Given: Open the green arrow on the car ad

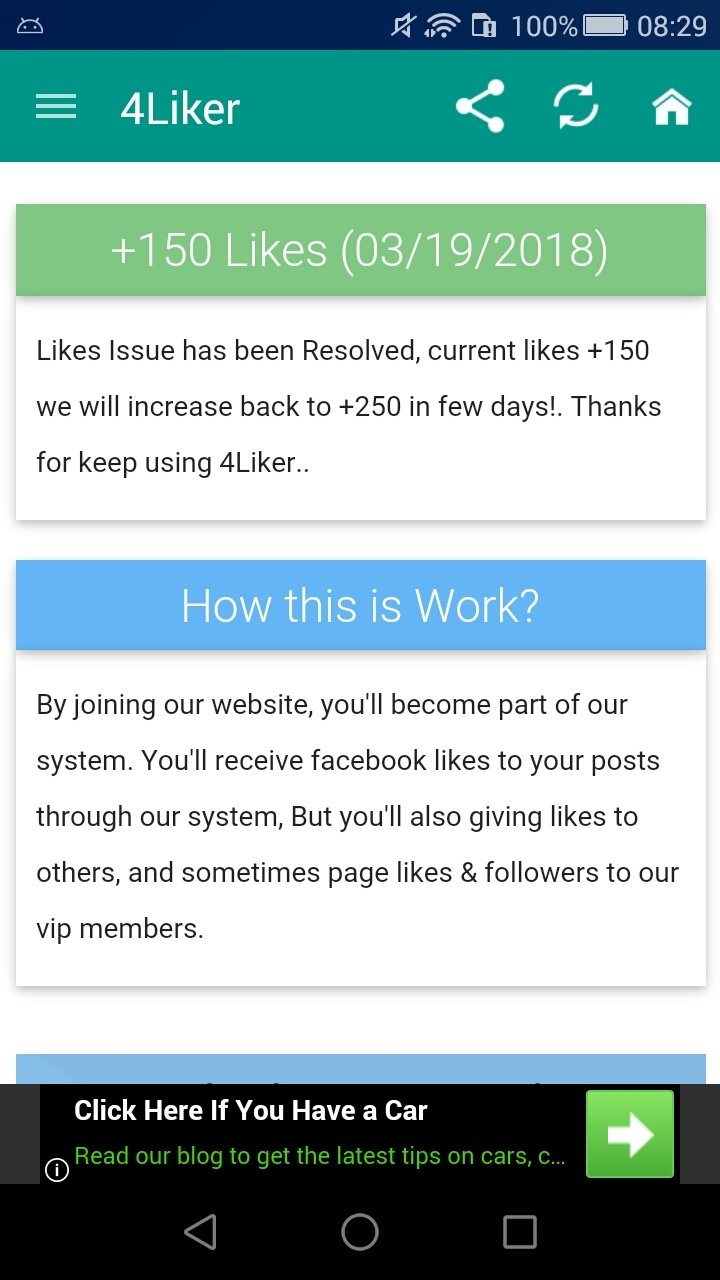Looking at the screenshot, I should pyautogui.click(x=629, y=1134).
